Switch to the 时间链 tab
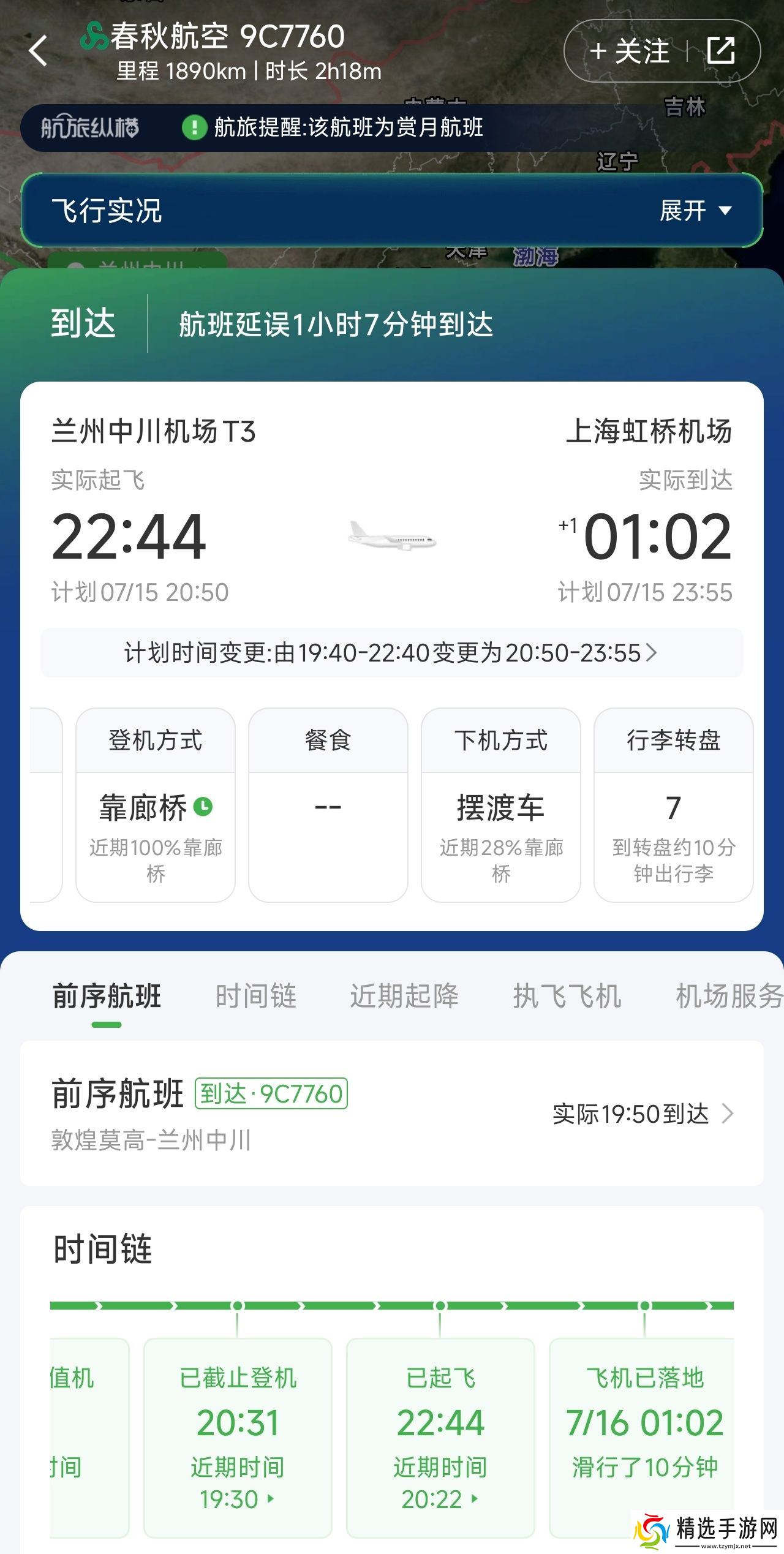Viewport: 784px width, 1554px height. (x=256, y=996)
